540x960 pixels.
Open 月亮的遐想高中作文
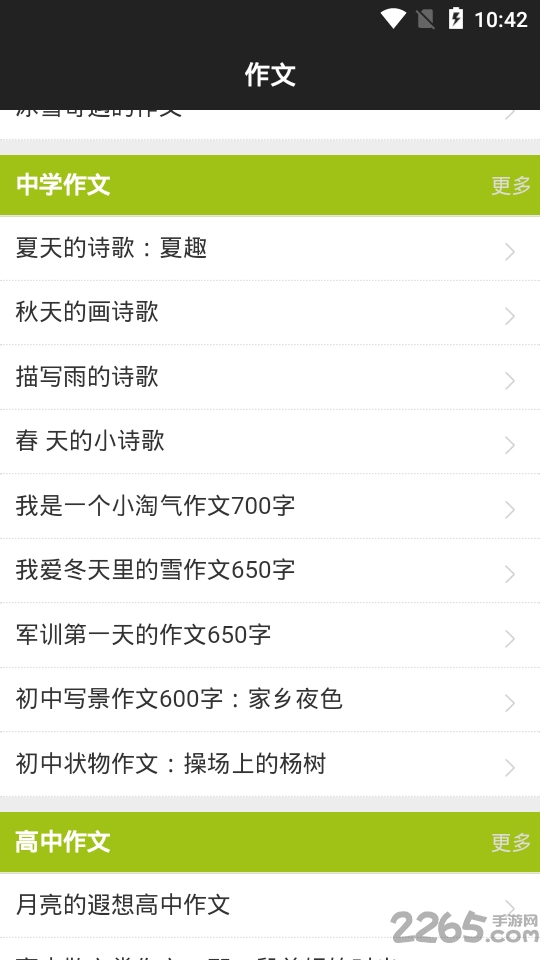tap(270, 905)
